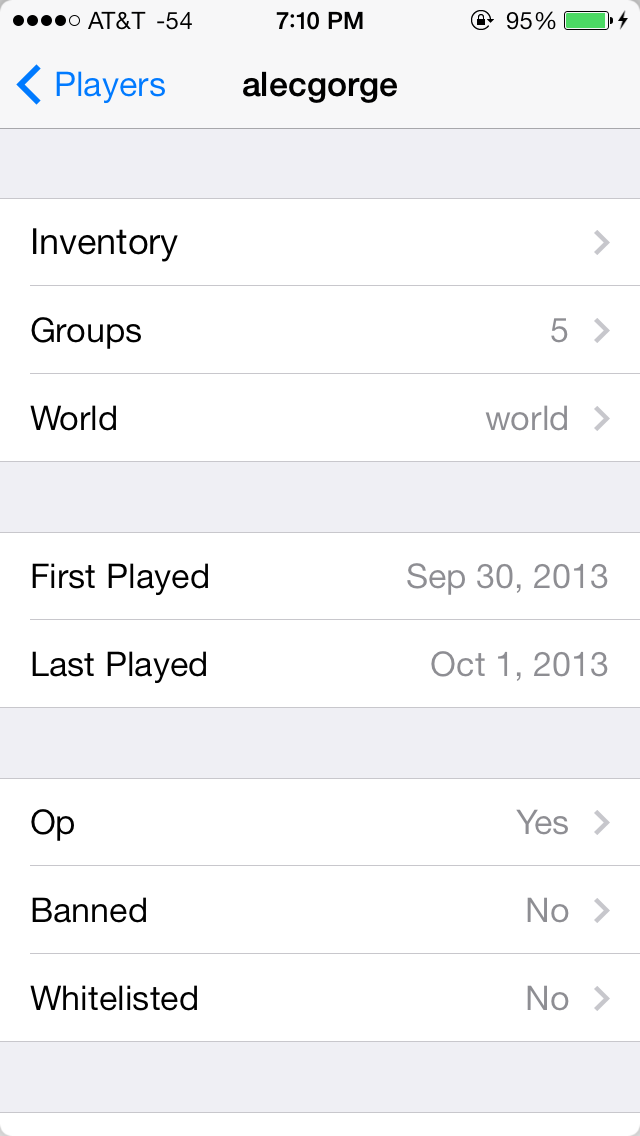Change the Op status
Viewport: 640px width, 1136px height.
point(320,822)
